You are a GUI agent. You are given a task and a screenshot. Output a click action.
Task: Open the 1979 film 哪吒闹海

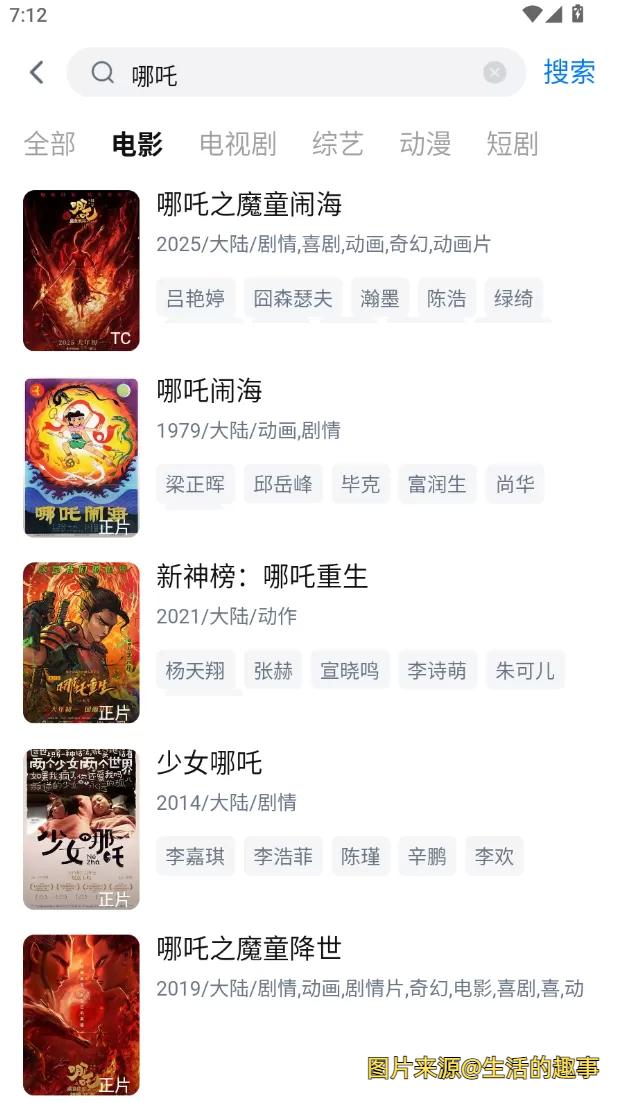(209, 391)
